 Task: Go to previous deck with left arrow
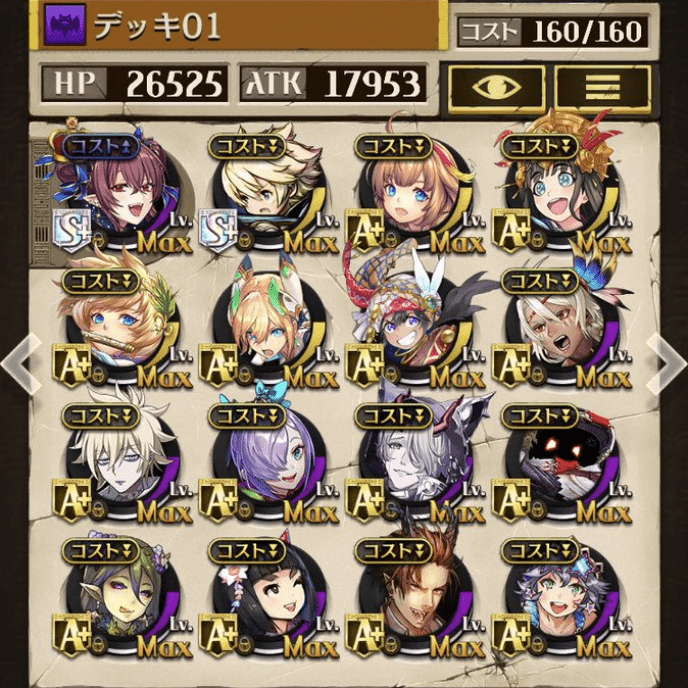click(x=18, y=362)
